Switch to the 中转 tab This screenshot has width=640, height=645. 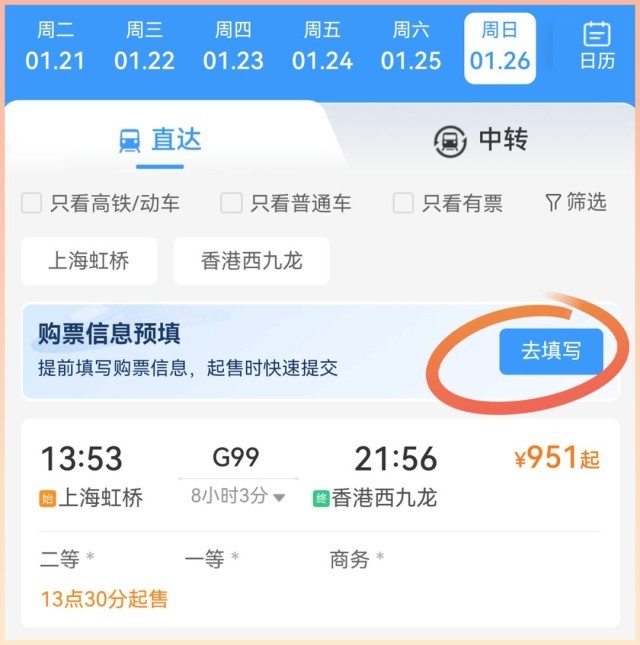click(x=480, y=140)
